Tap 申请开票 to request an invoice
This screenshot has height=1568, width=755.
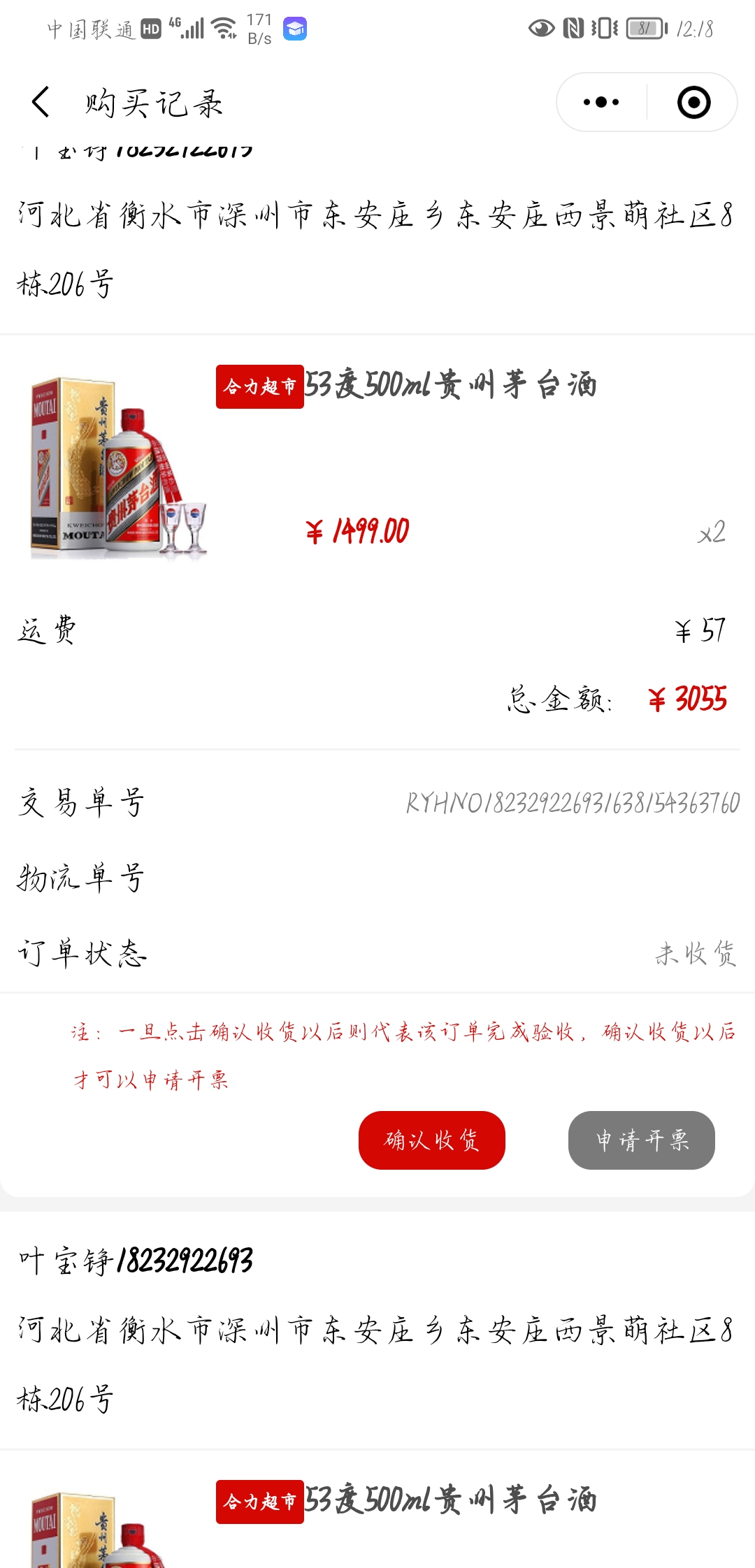[x=641, y=1140]
